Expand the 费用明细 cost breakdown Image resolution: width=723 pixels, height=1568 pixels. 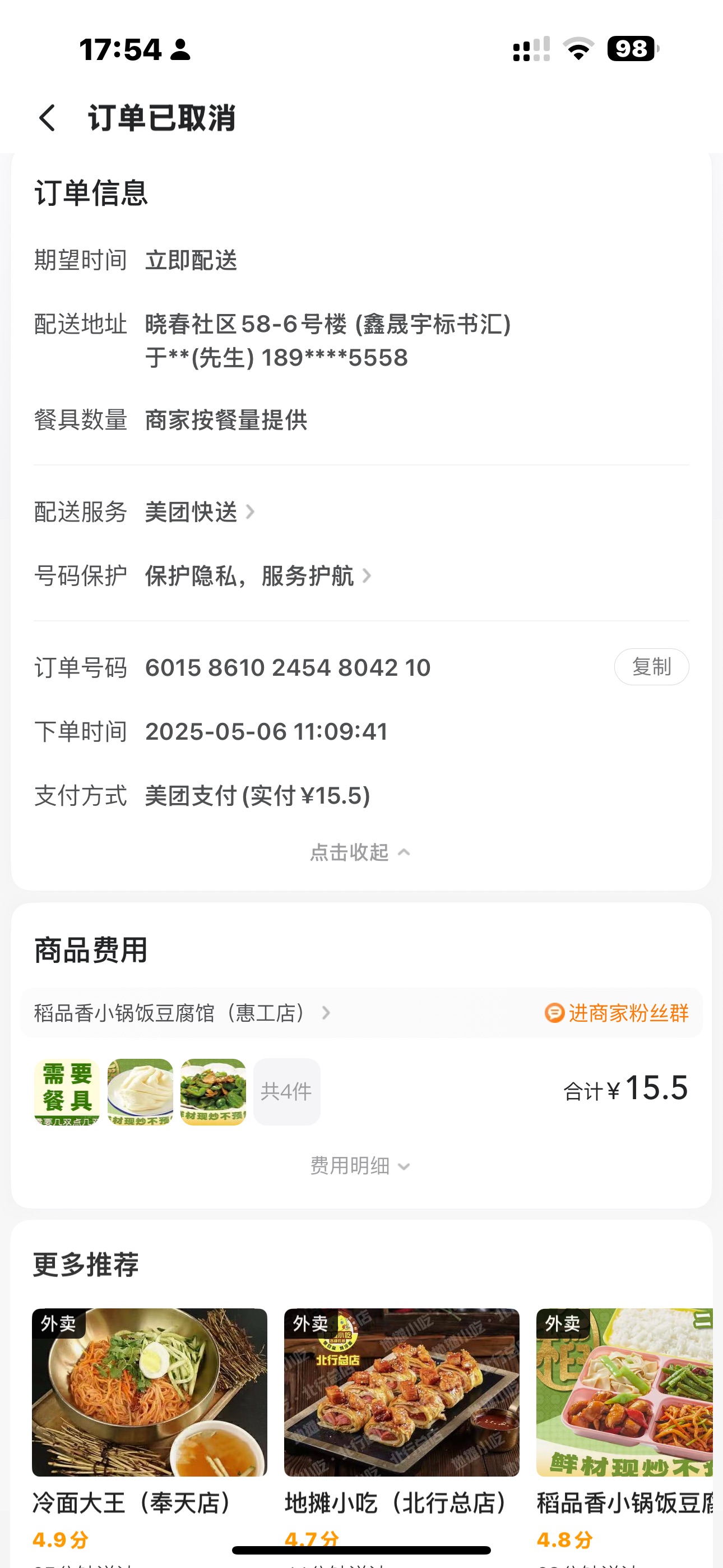click(x=360, y=1166)
